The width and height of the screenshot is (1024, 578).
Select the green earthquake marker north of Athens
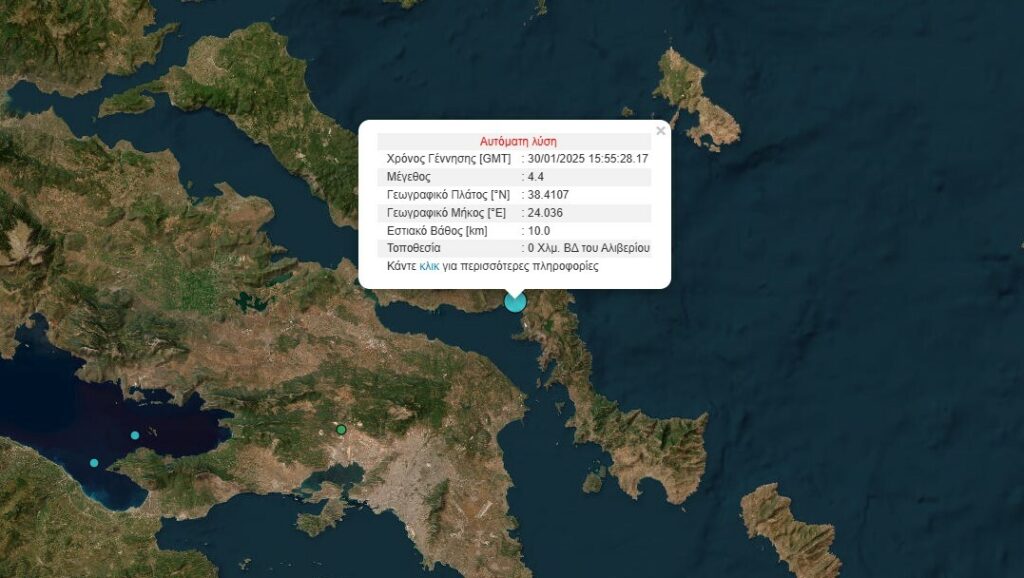click(x=341, y=429)
